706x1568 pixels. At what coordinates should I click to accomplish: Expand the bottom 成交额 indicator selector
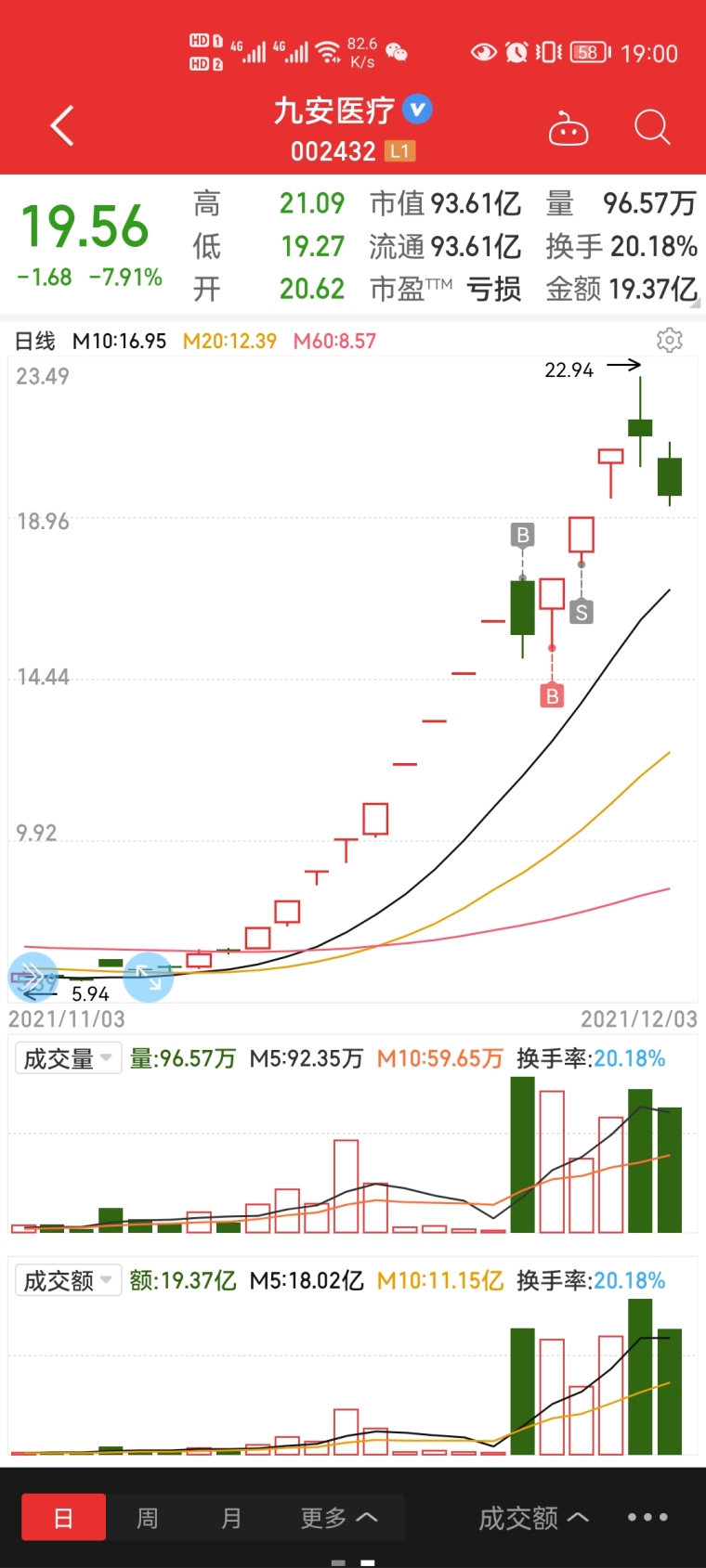click(533, 1518)
